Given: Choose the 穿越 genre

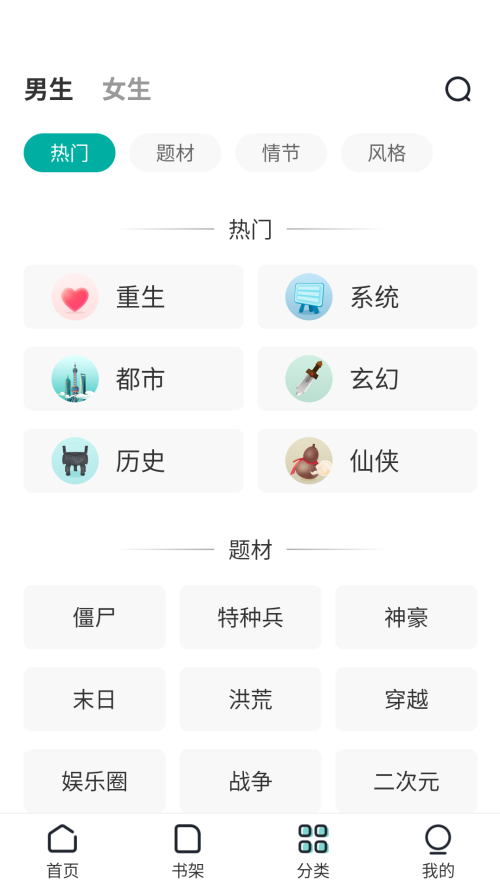Looking at the screenshot, I should [x=406, y=699].
